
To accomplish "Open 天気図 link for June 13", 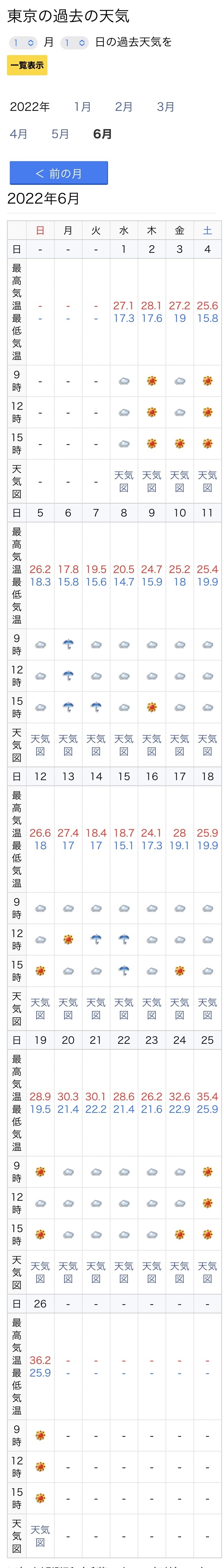I will pos(68,1008).
